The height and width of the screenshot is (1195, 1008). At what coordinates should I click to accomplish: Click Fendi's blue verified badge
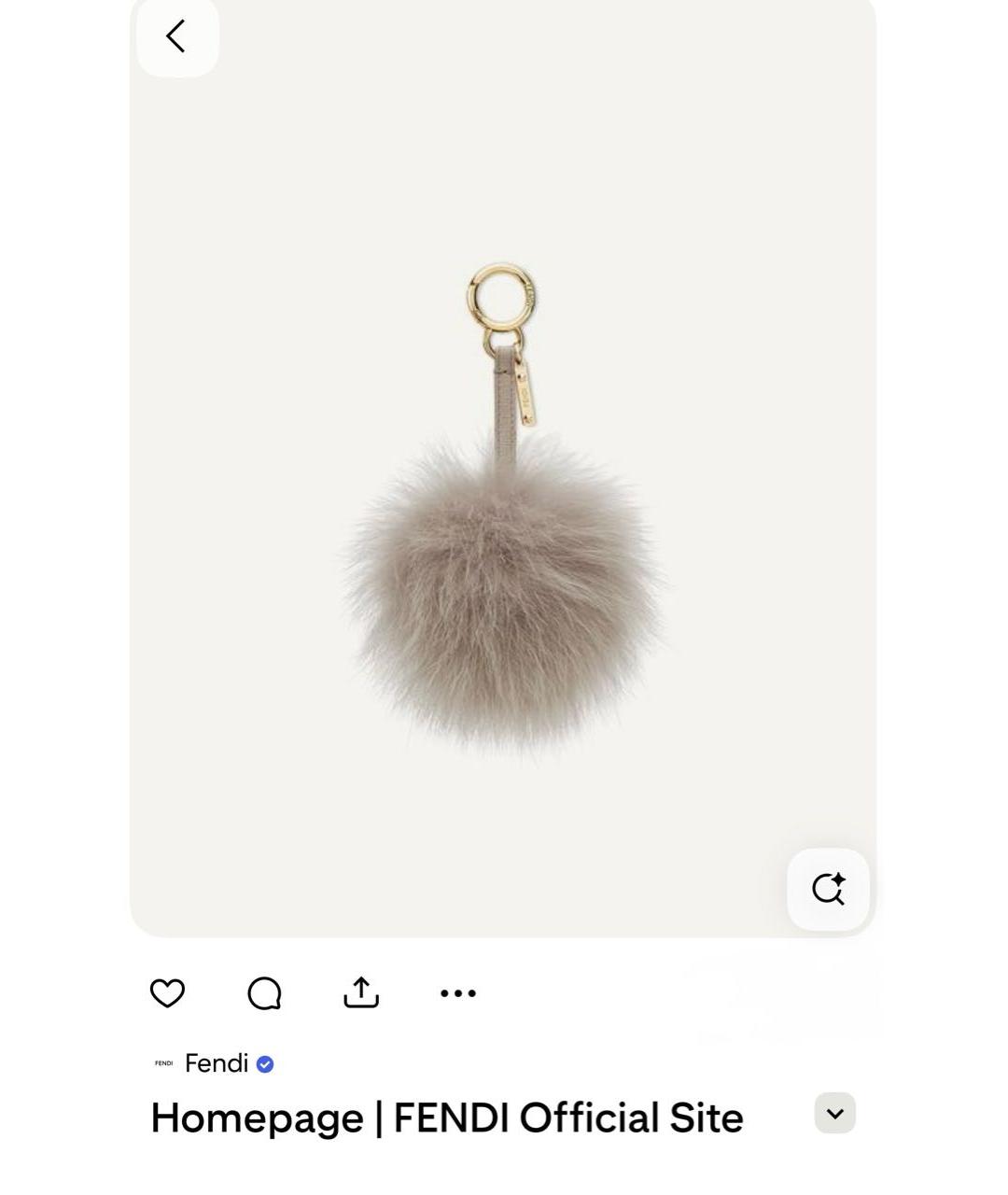tap(264, 1063)
